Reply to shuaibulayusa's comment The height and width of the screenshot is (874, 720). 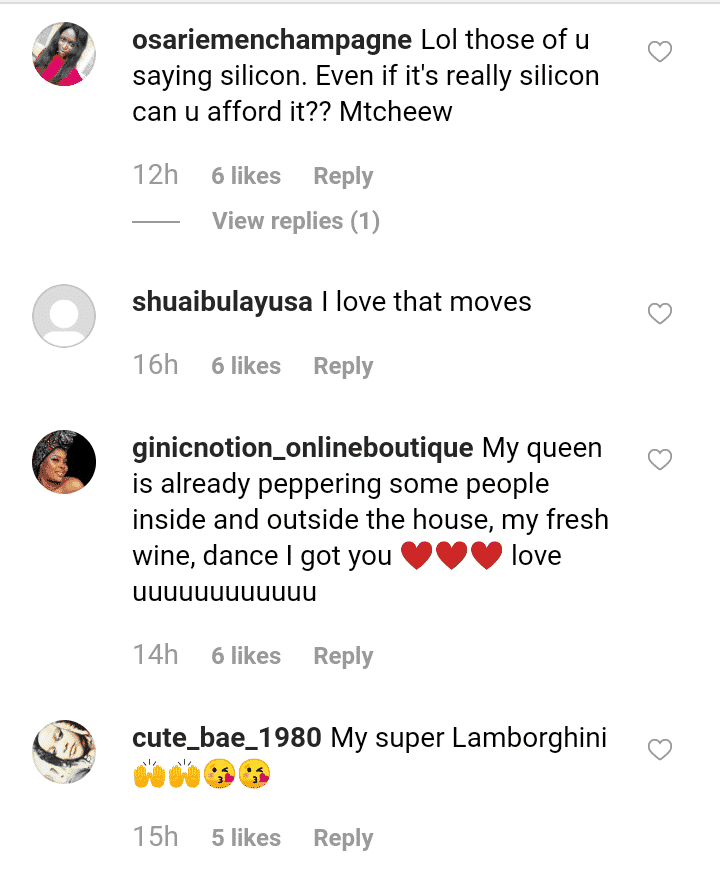tap(343, 366)
